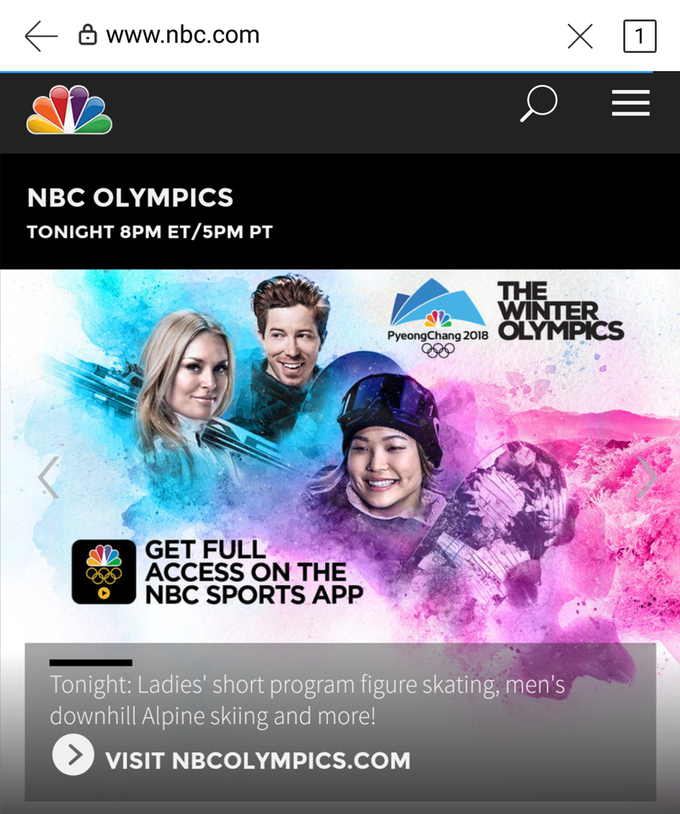
Task: Open the NBC site search
Action: point(538,104)
